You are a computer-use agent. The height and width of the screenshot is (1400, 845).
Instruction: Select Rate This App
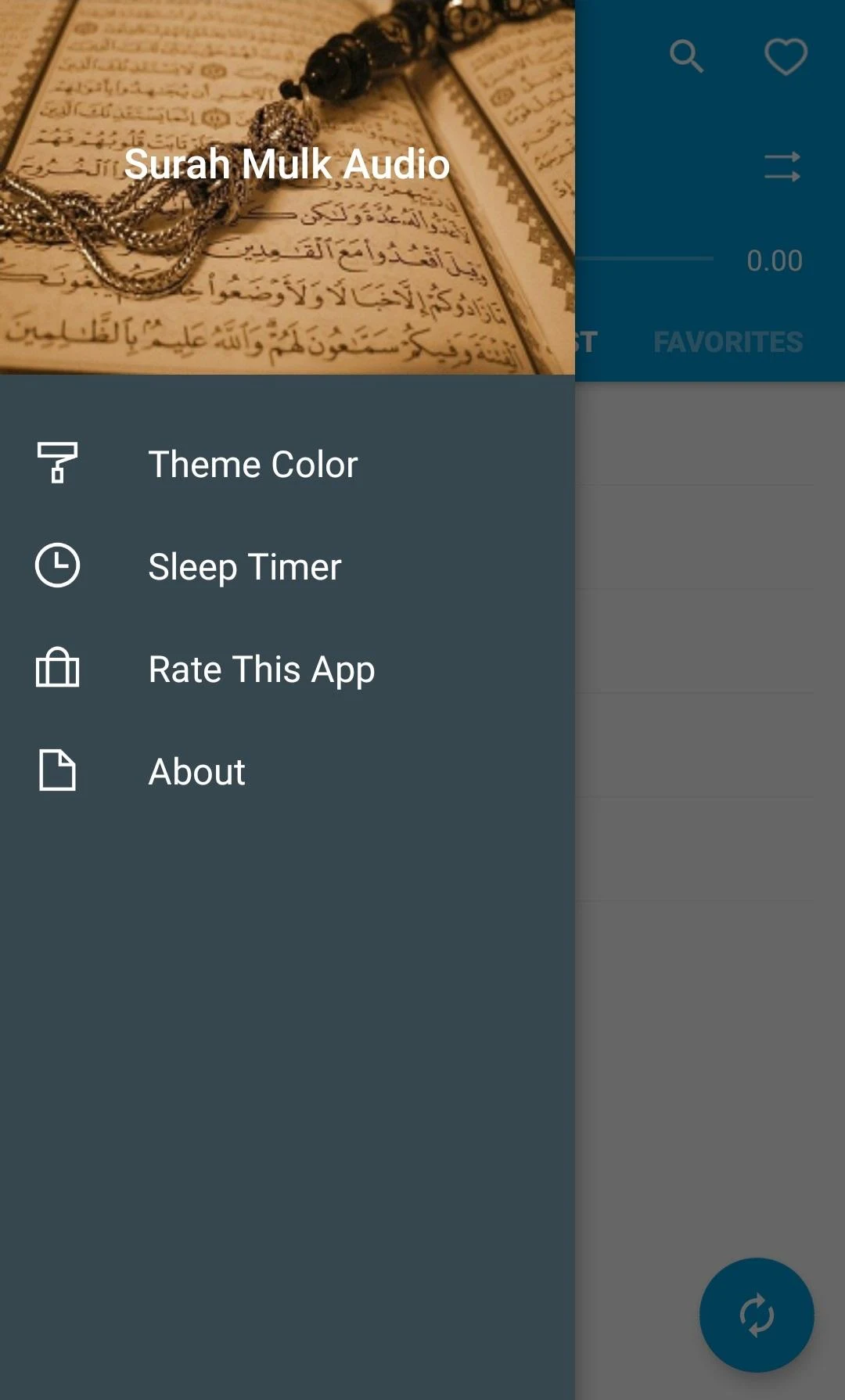[287, 669]
